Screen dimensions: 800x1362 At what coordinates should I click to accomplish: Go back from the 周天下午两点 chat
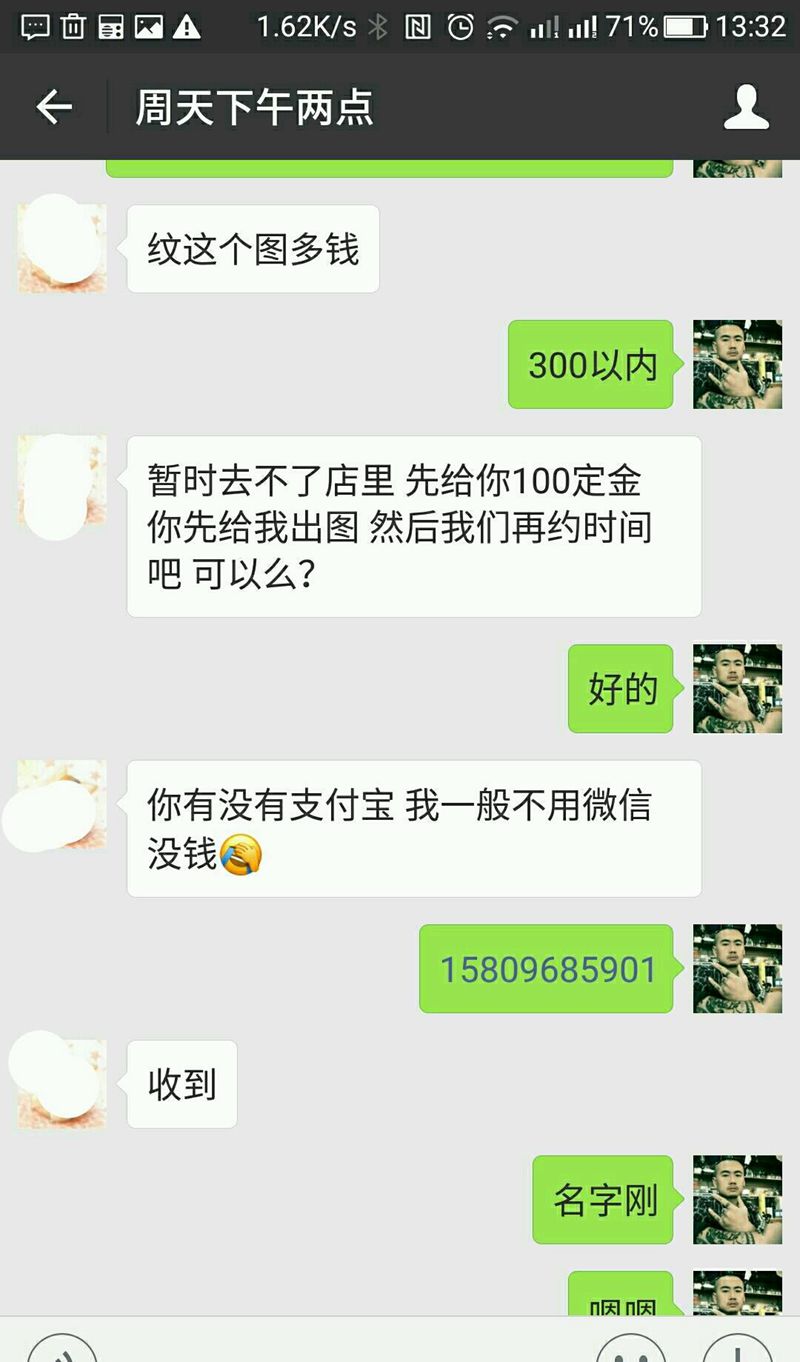pos(54,107)
